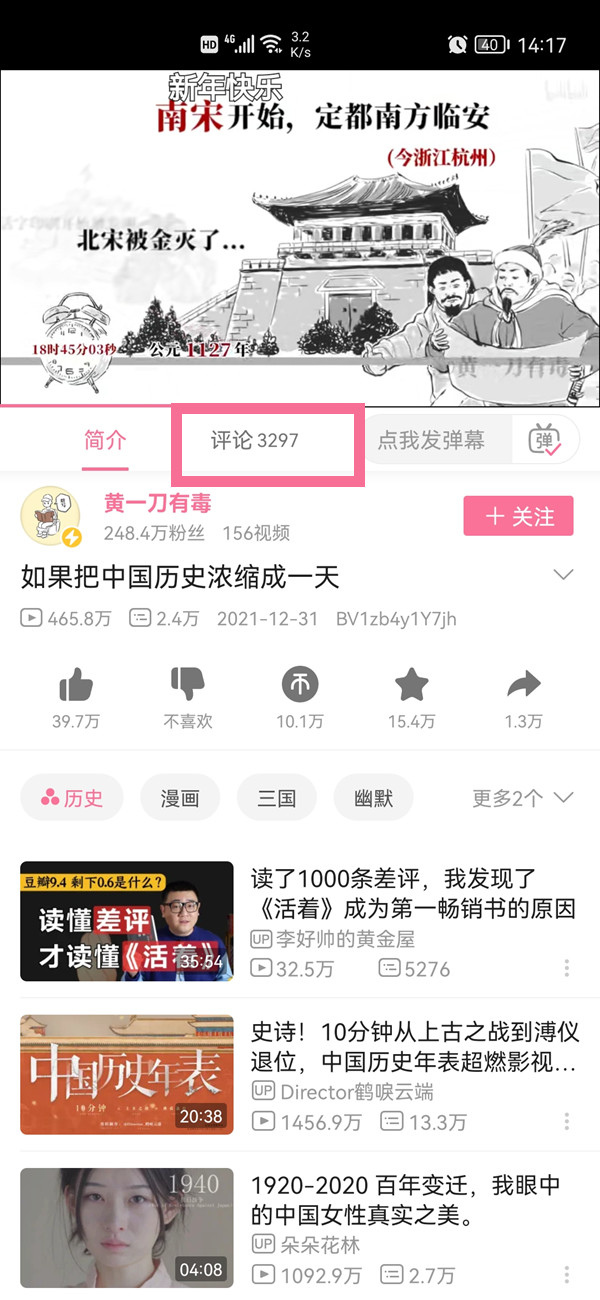
Task: Share the video via the arrow icon
Action: (523, 685)
